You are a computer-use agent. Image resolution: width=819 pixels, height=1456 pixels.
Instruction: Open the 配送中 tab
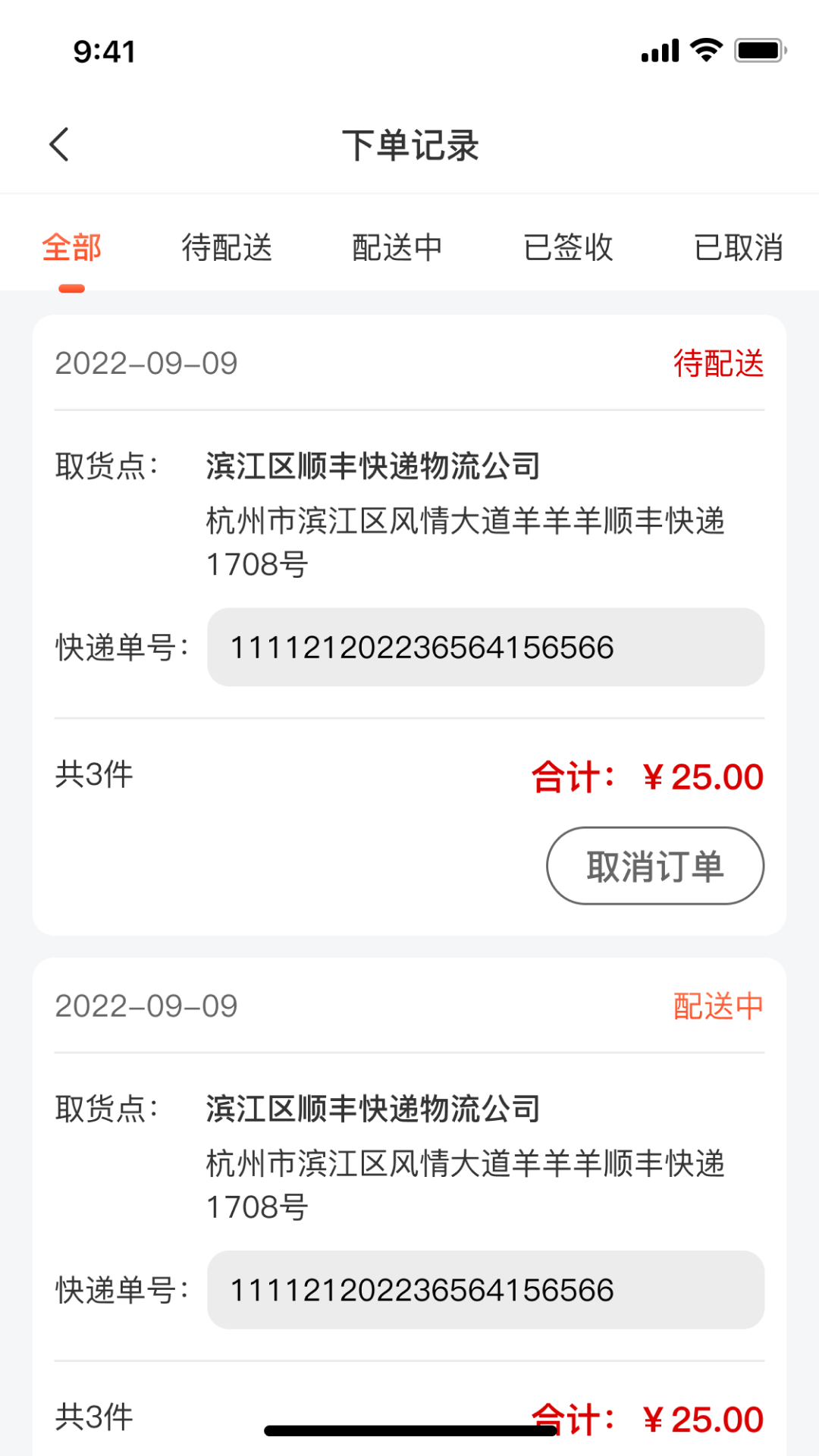[397, 247]
